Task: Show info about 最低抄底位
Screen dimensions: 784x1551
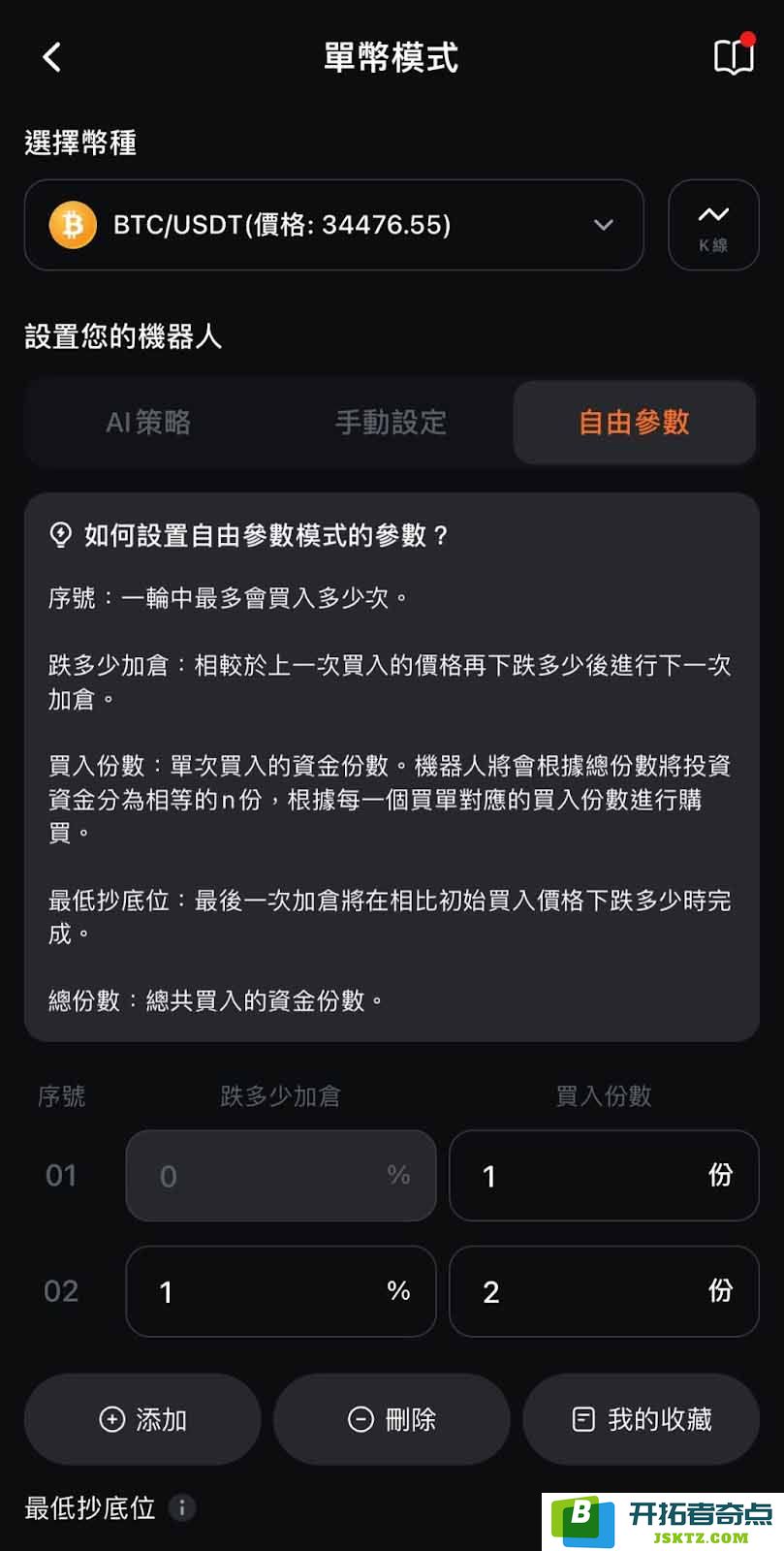Action: (x=182, y=1507)
